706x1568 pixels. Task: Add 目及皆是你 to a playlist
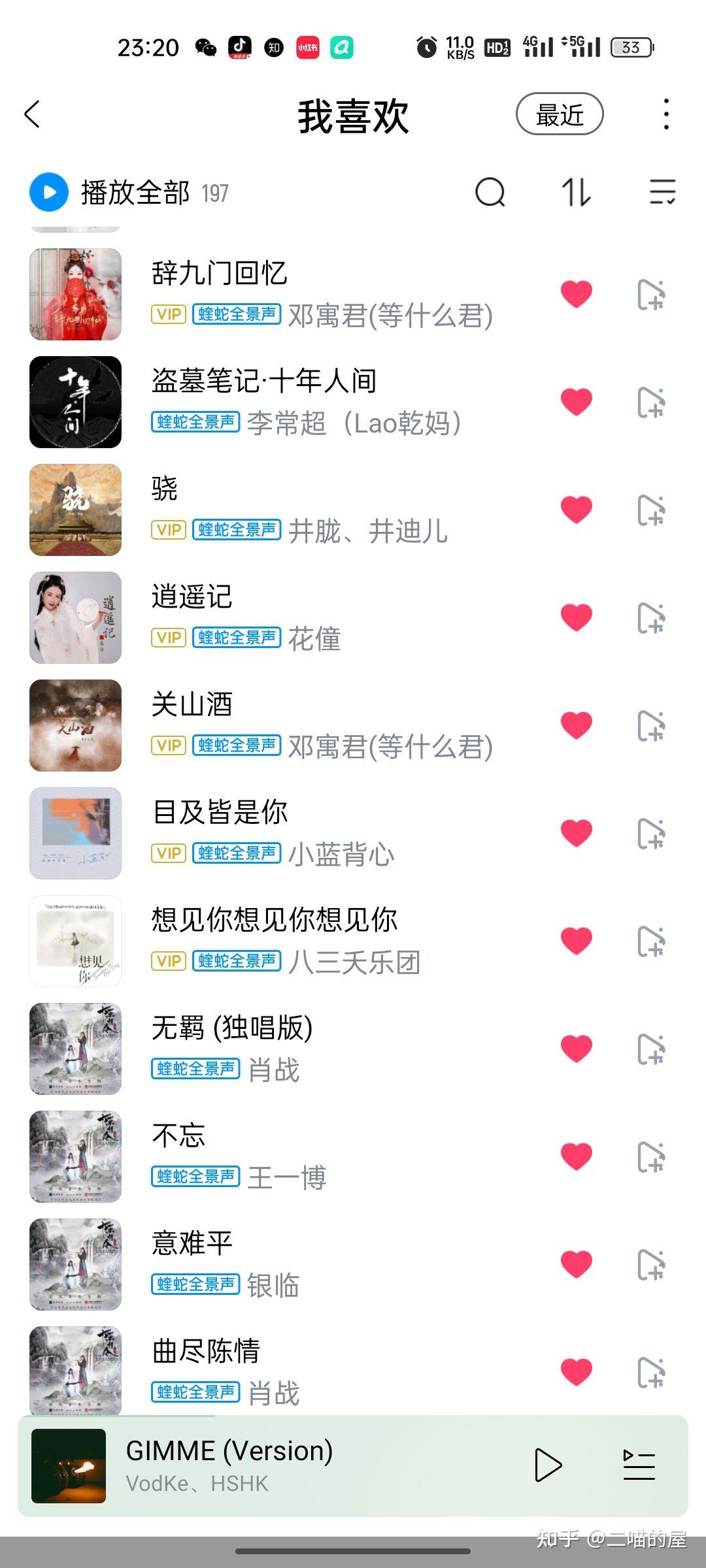[x=651, y=834]
